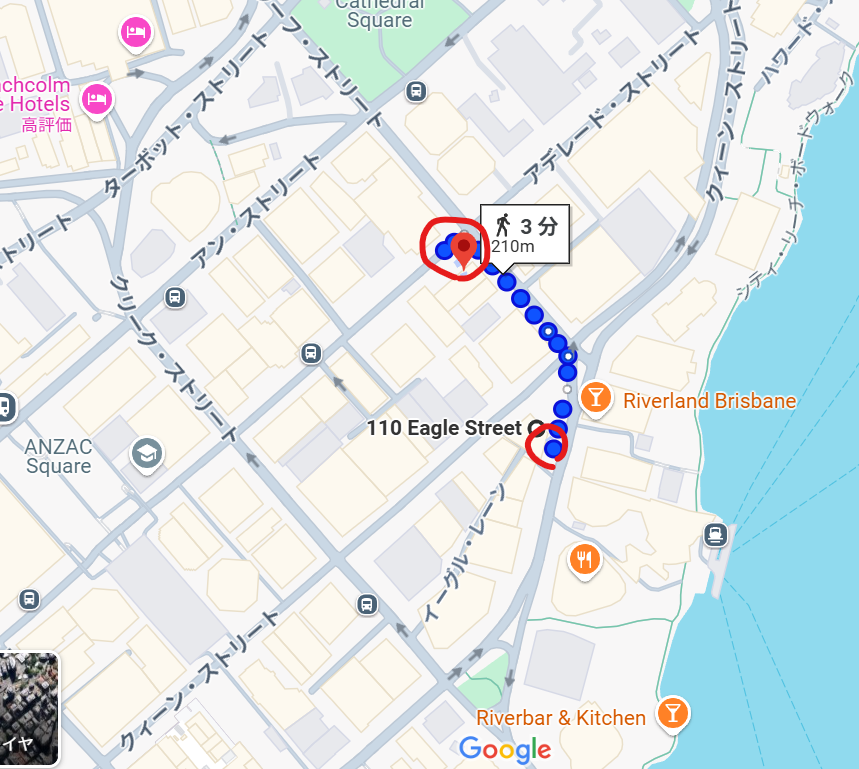The image size is (859, 769).
Task: Tap the red destination pin
Action: [463, 248]
